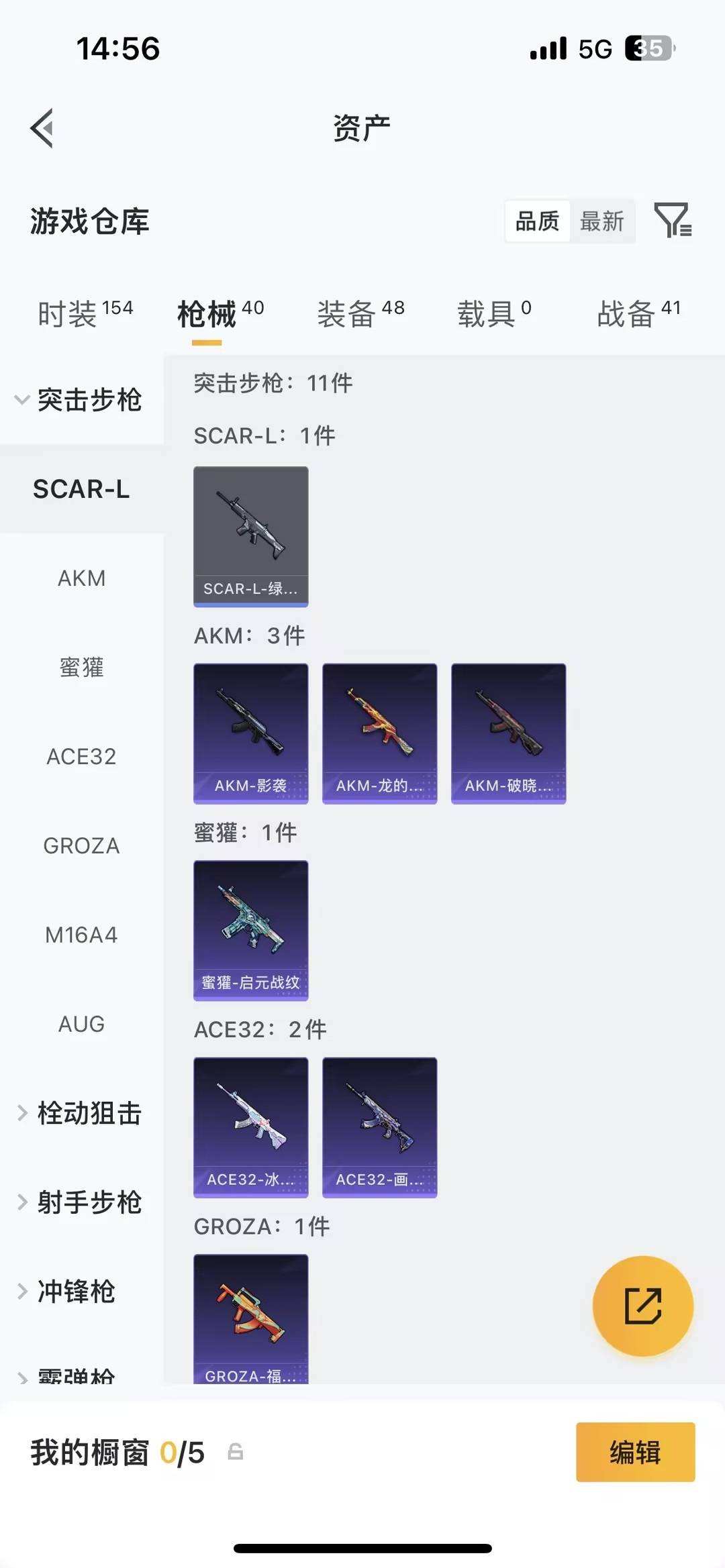Open the 载具 tab

coord(494,313)
